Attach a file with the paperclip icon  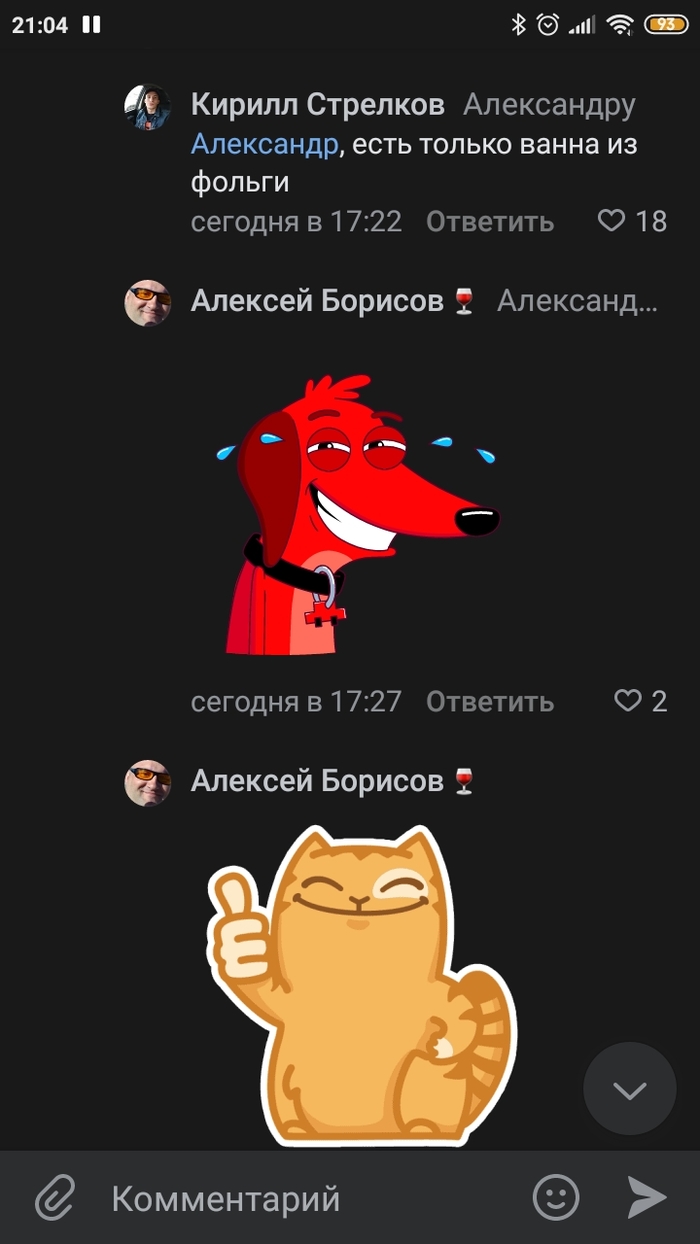(x=56, y=1197)
